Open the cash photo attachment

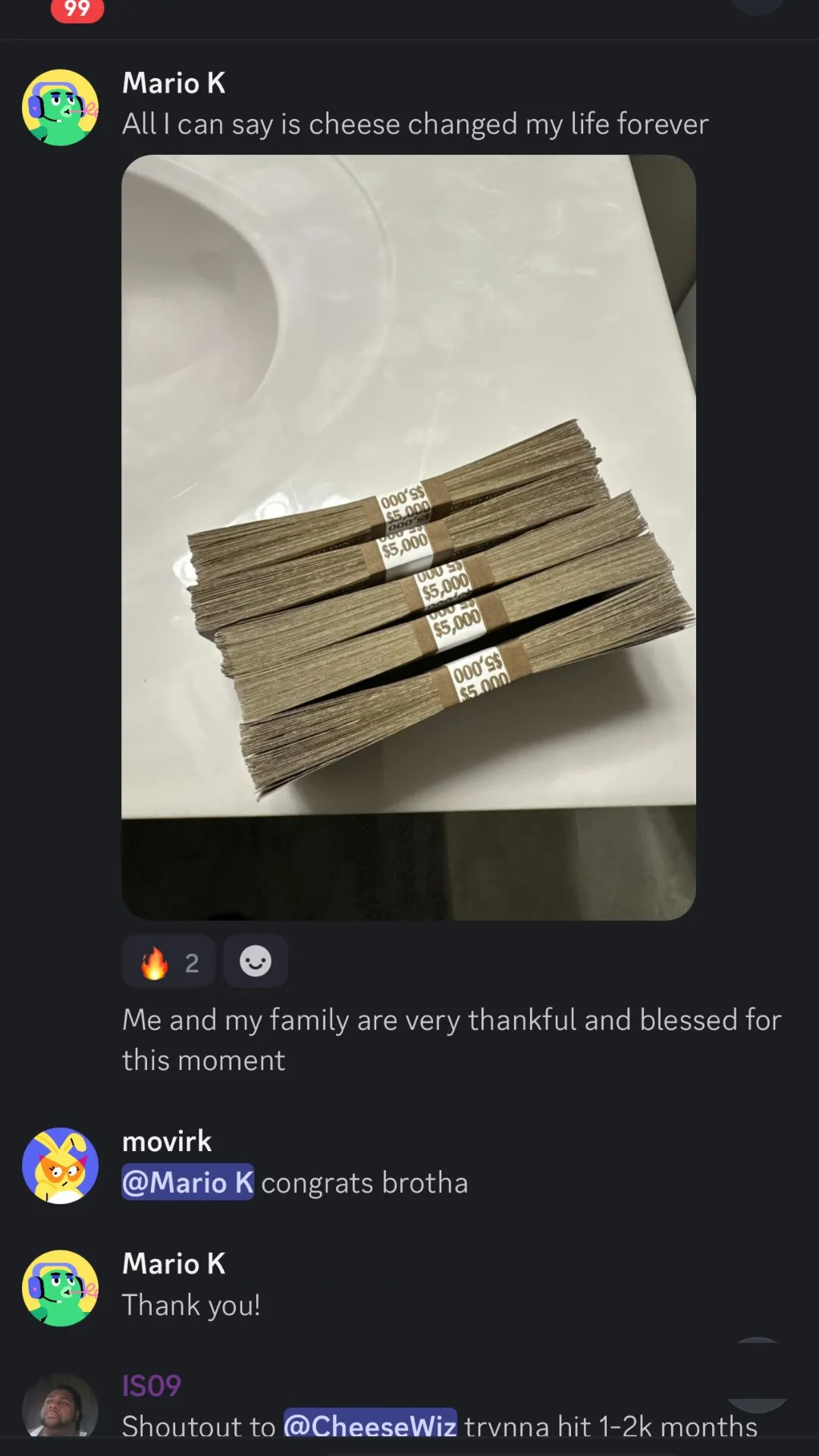[x=408, y=537]
